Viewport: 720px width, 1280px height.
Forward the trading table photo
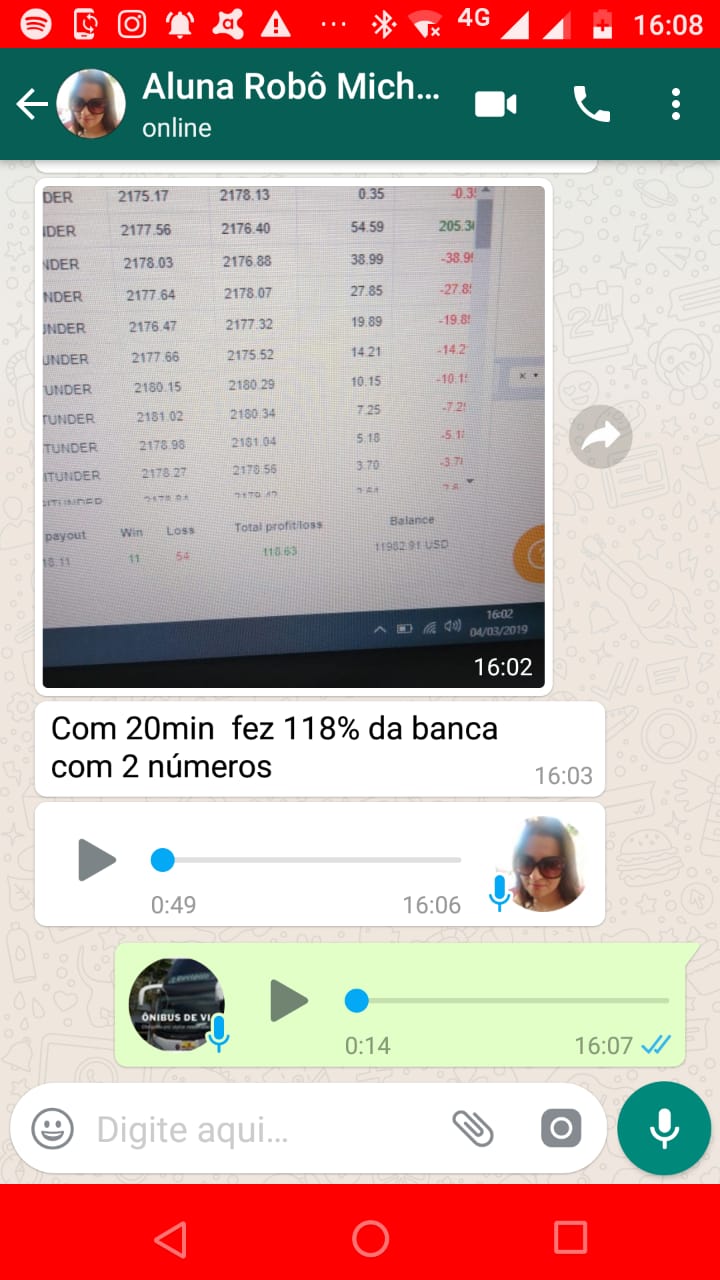click(x=600, y=436)
